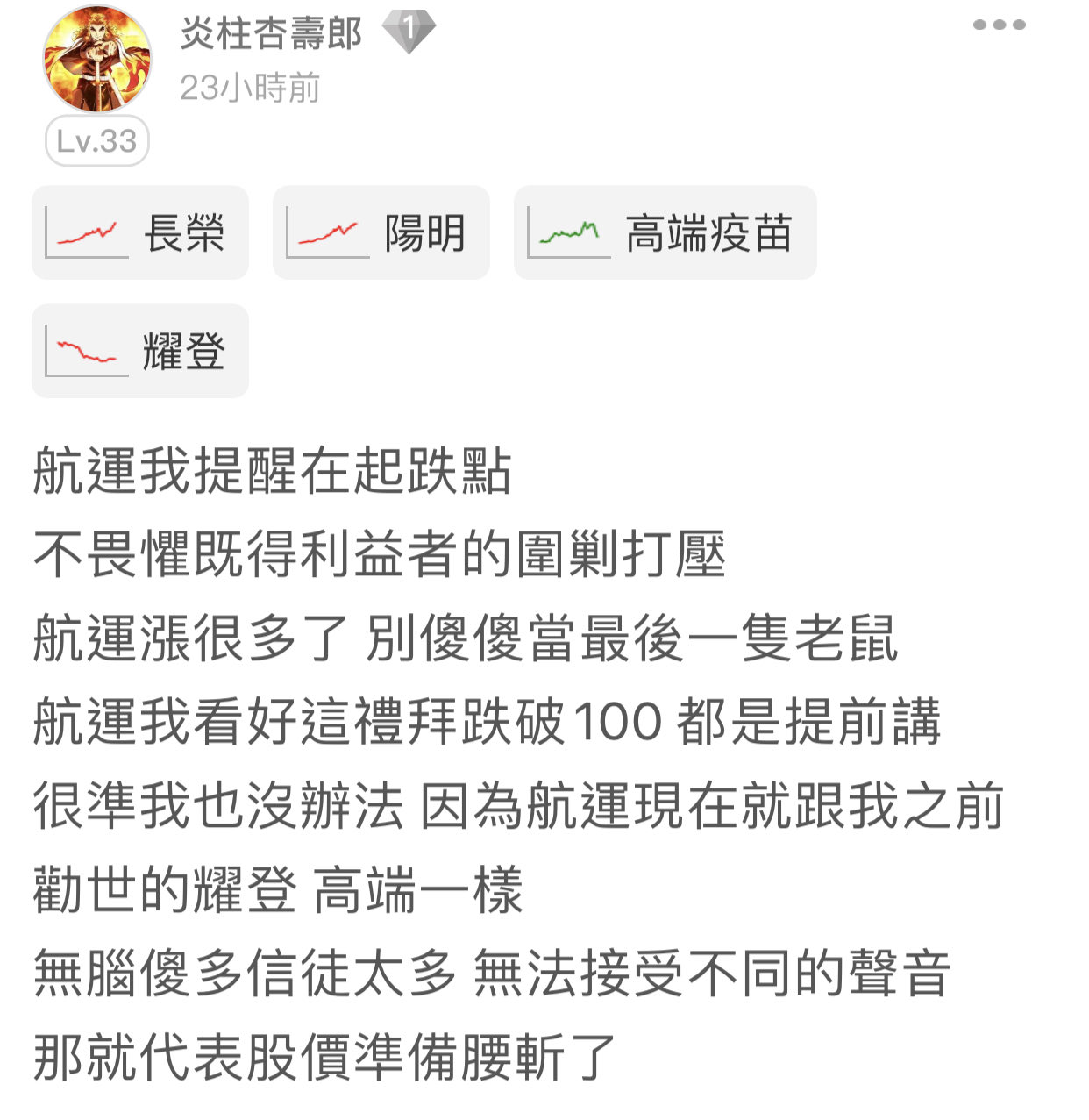This screenshot has width=1089, height=1120.
Task: Open the post's three-dot overflow menu
Action: (999, 25)
